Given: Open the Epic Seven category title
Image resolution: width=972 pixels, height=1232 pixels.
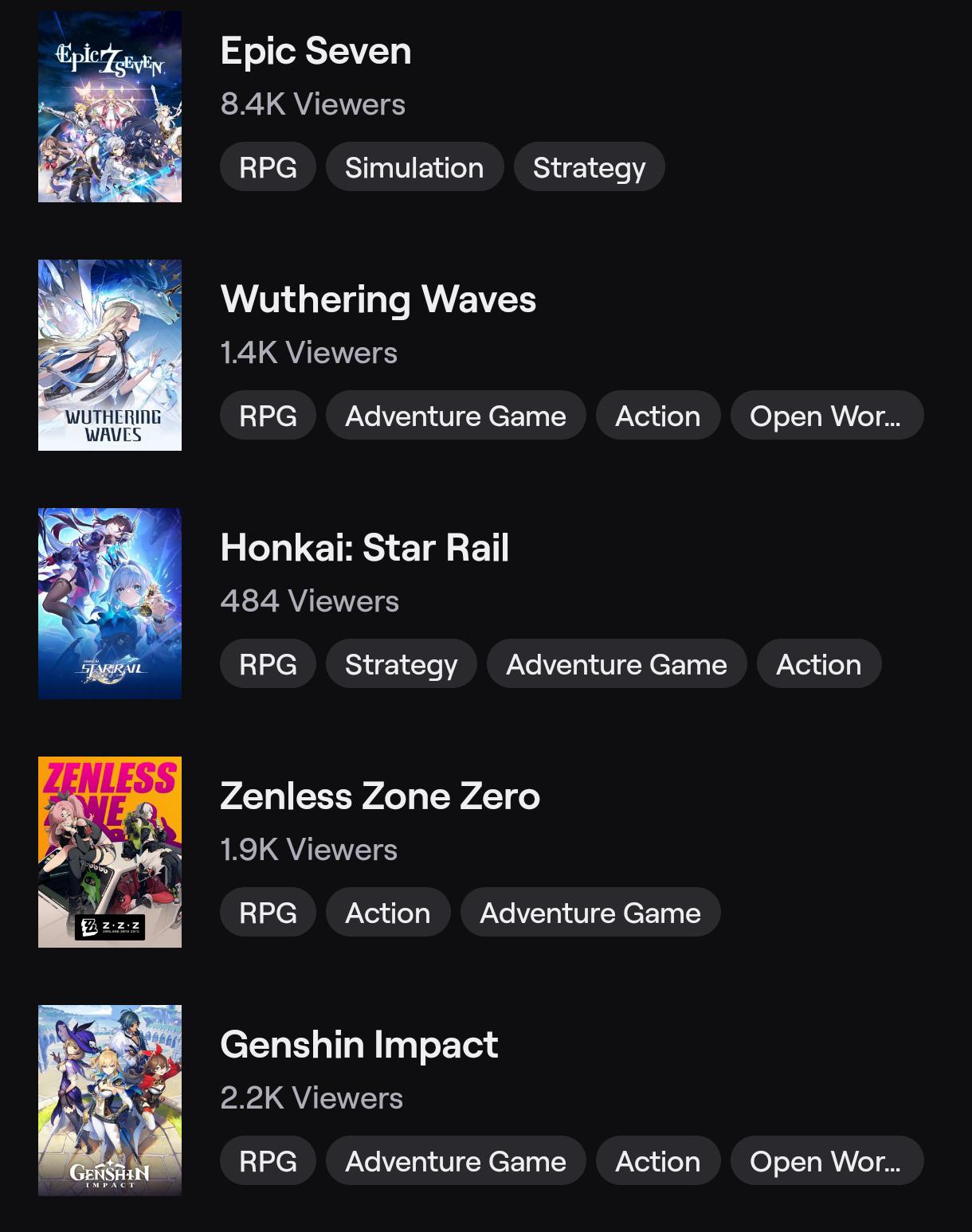Looking at the screenshot, I should pyautogui.click(x=316, y=51).
